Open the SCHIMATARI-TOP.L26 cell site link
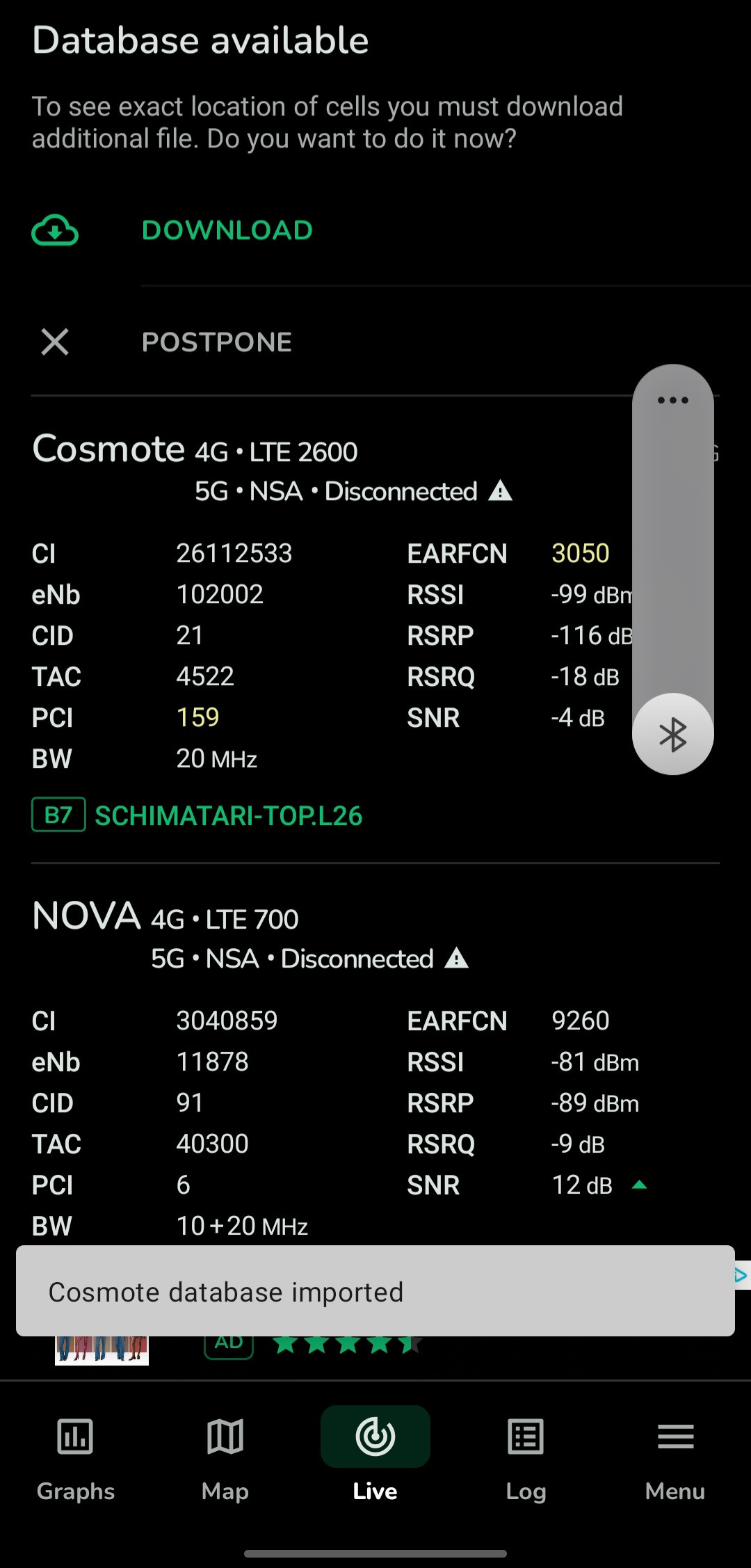Screen dimensions: 751x1568 click(x=229, y=815)
